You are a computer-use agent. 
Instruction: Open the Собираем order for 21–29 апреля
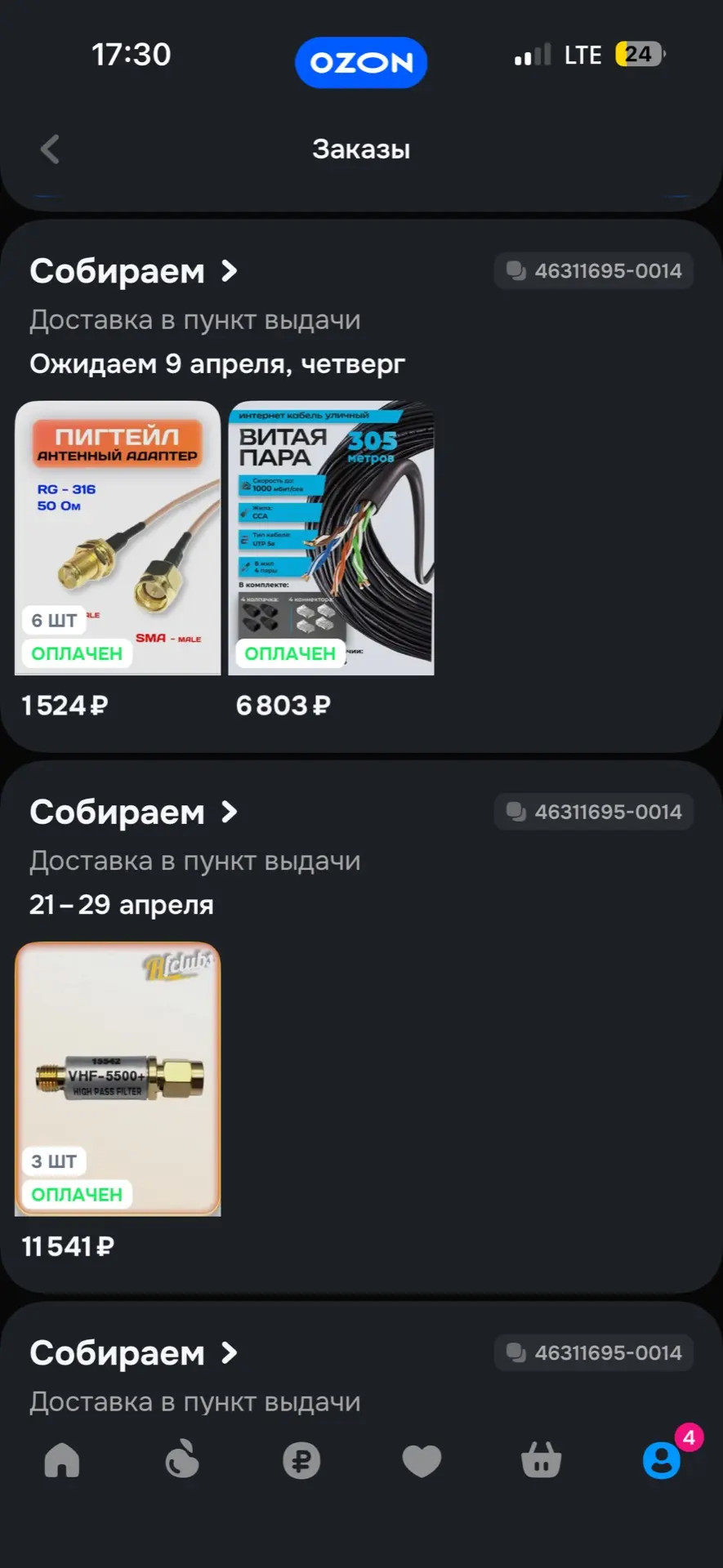[133, 813]
